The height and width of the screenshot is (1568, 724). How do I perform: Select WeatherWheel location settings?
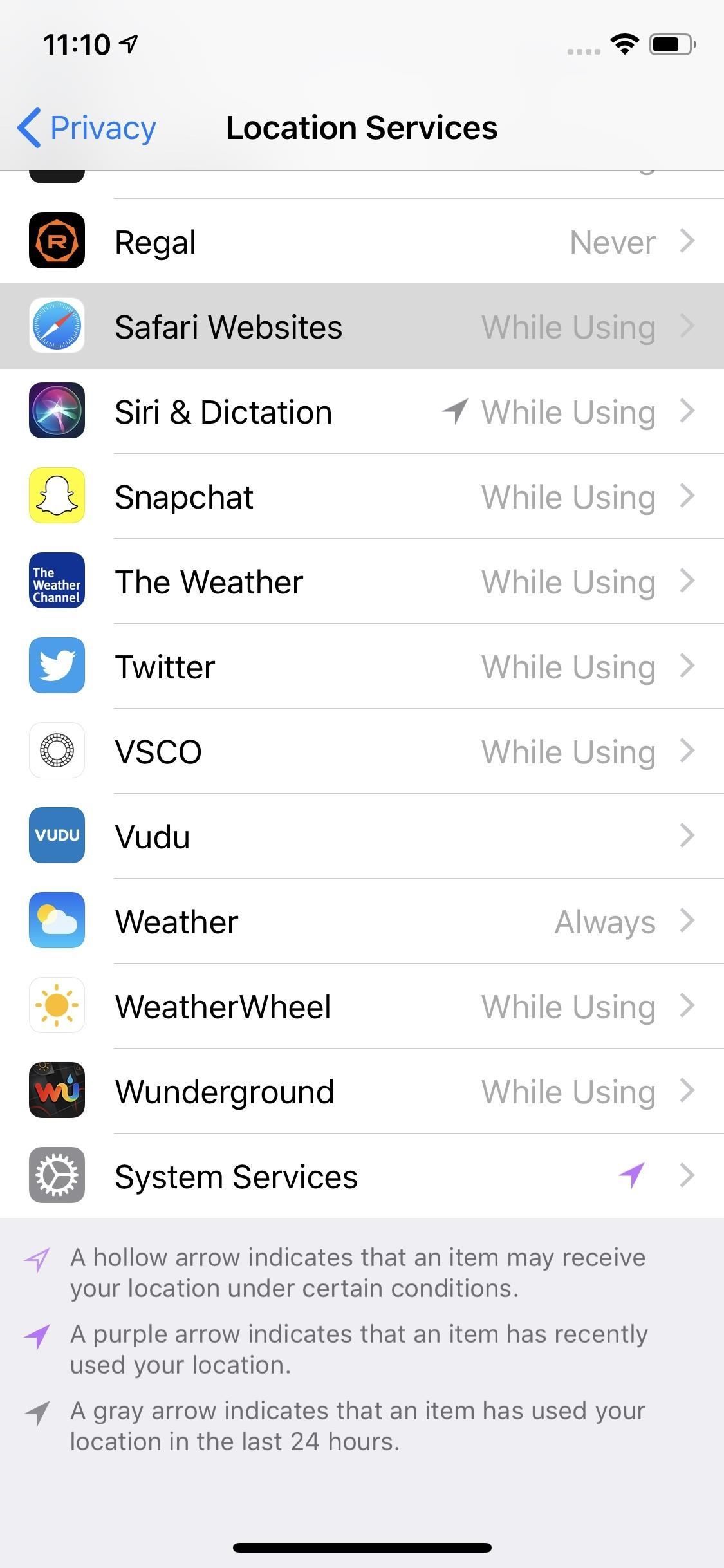pos(362,1006)
